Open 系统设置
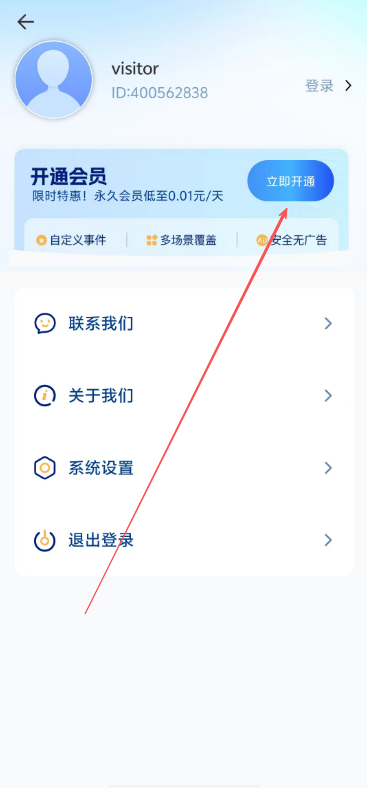Viewport: 367px width, 788px height. tap(185, 468)
